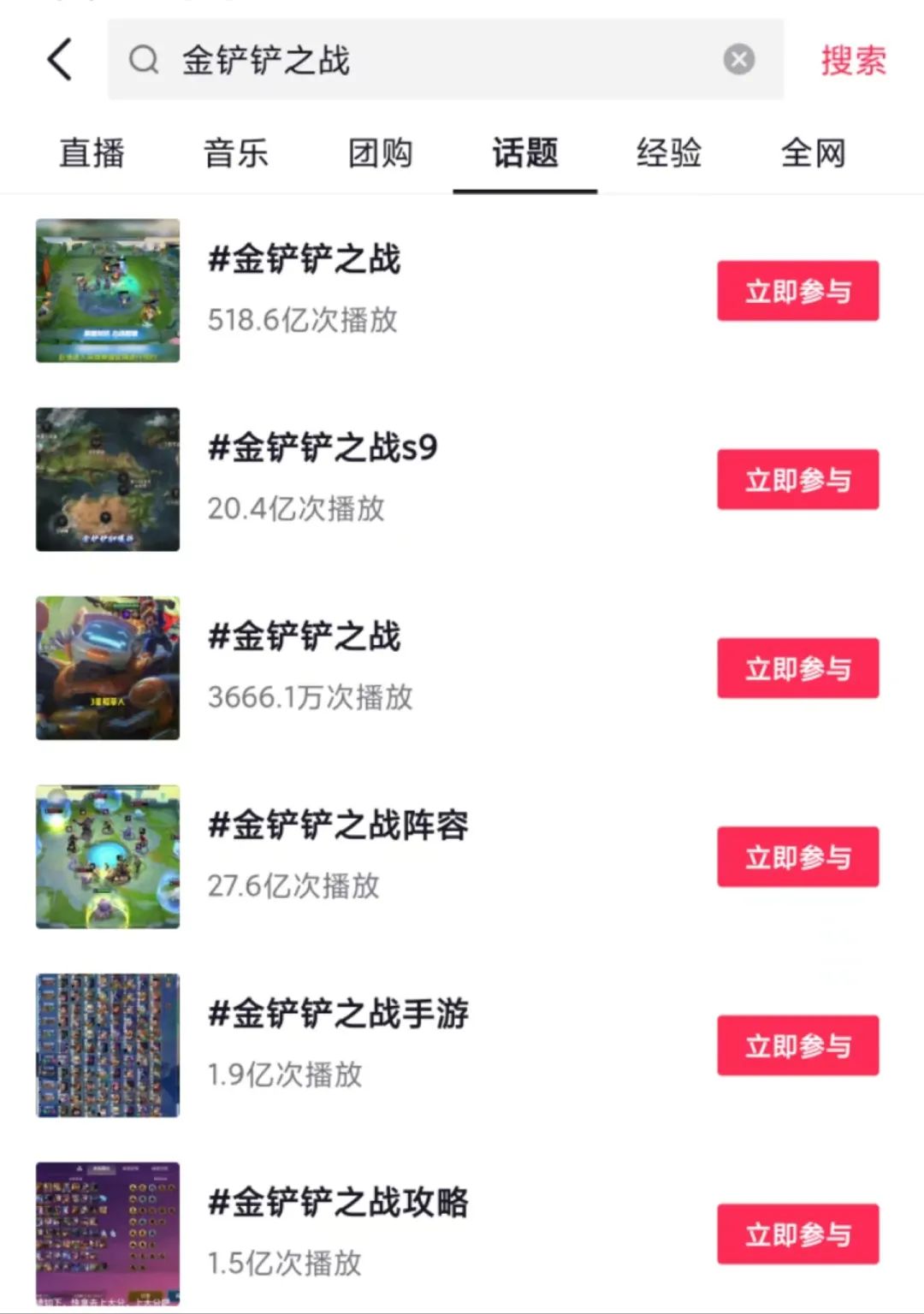The height and width of the screenshot is (1314, 924).
Task: Tap 立即参与 for #金铲铲之战手游
Action: pyautogui.click(x=797, y=1045)
